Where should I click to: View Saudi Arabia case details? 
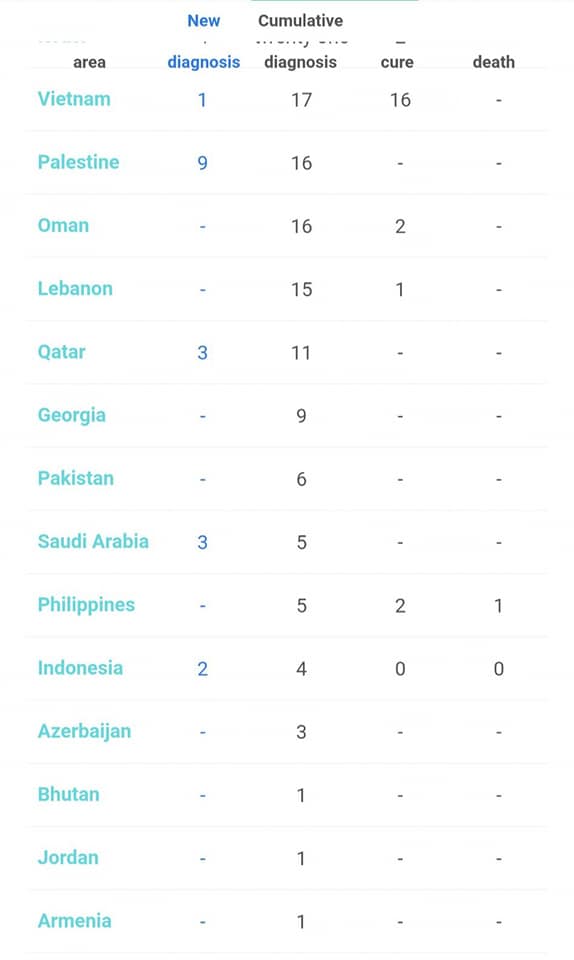coord(93,541)
